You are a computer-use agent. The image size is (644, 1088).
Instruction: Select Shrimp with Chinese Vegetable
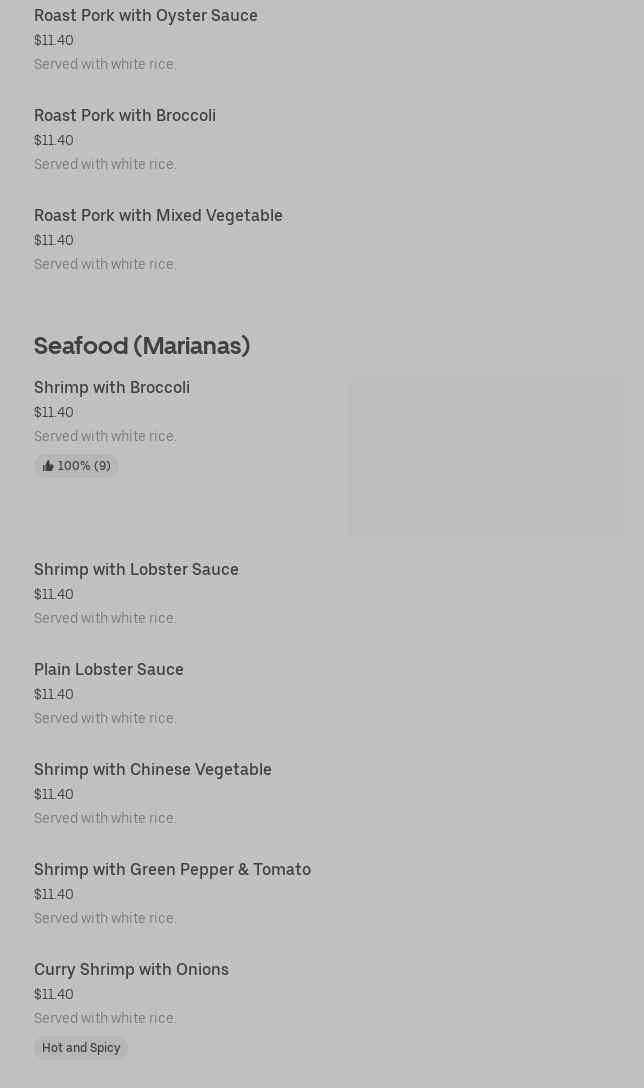[x=153, y=770]
